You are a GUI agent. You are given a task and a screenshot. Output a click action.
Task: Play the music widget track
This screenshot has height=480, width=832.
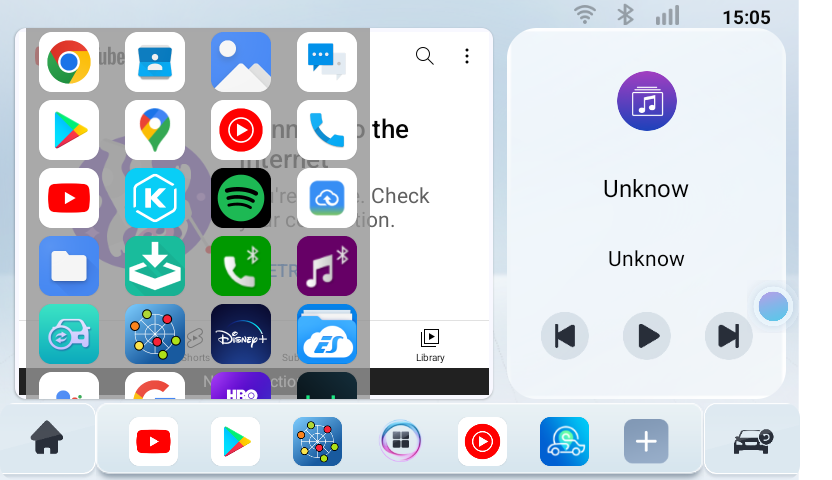point(647,335)
